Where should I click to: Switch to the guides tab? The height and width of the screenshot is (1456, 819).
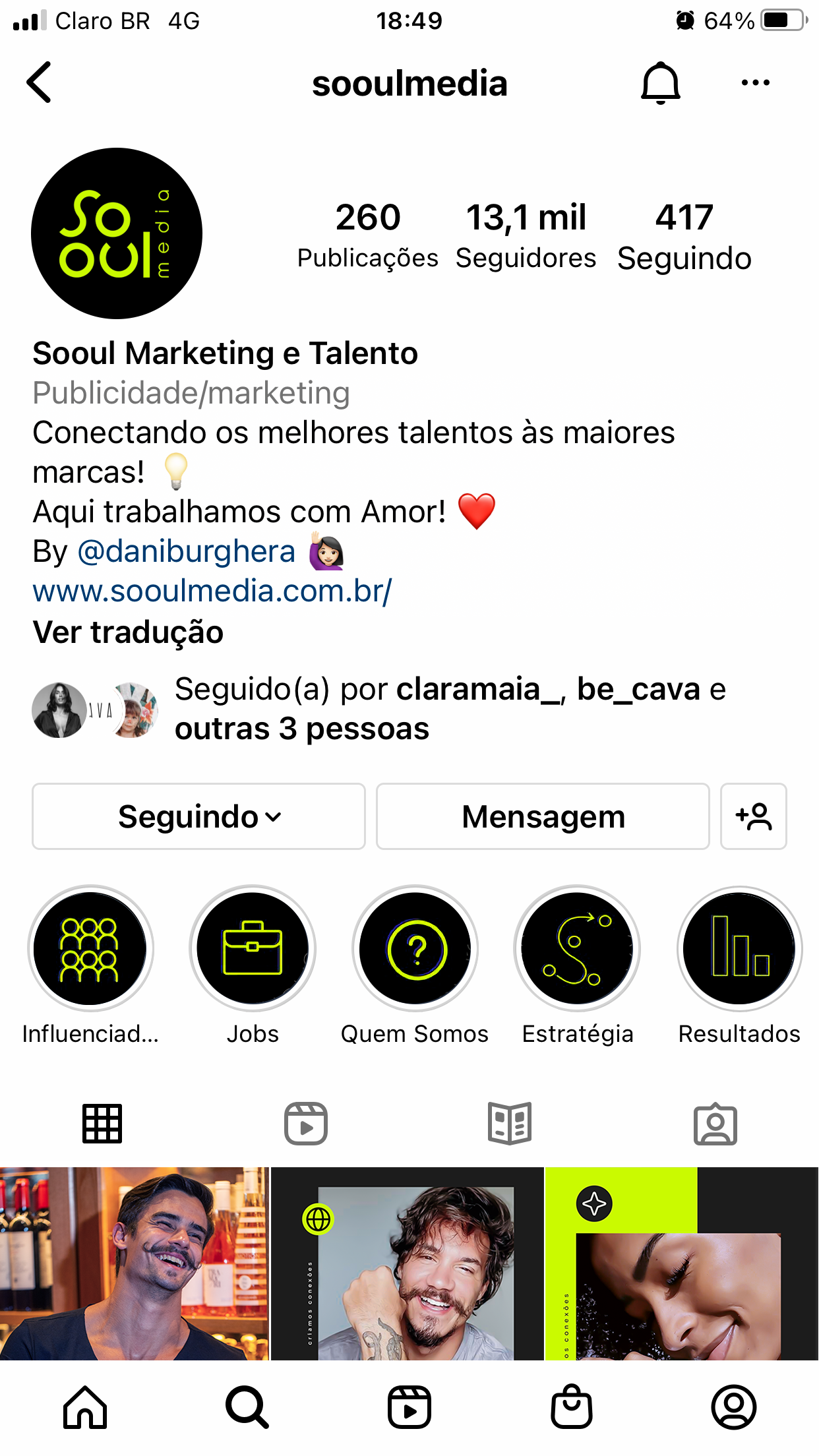(x=510, y=1123)
